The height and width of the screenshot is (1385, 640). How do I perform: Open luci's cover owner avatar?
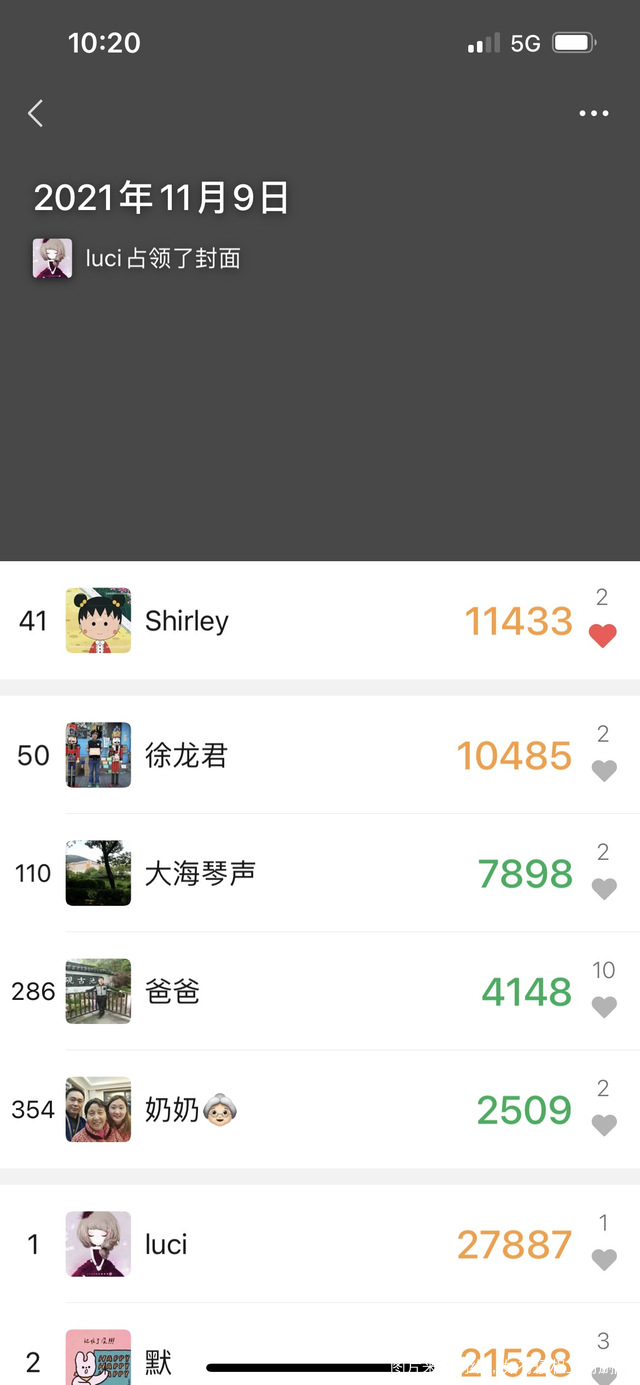point(52,259)
